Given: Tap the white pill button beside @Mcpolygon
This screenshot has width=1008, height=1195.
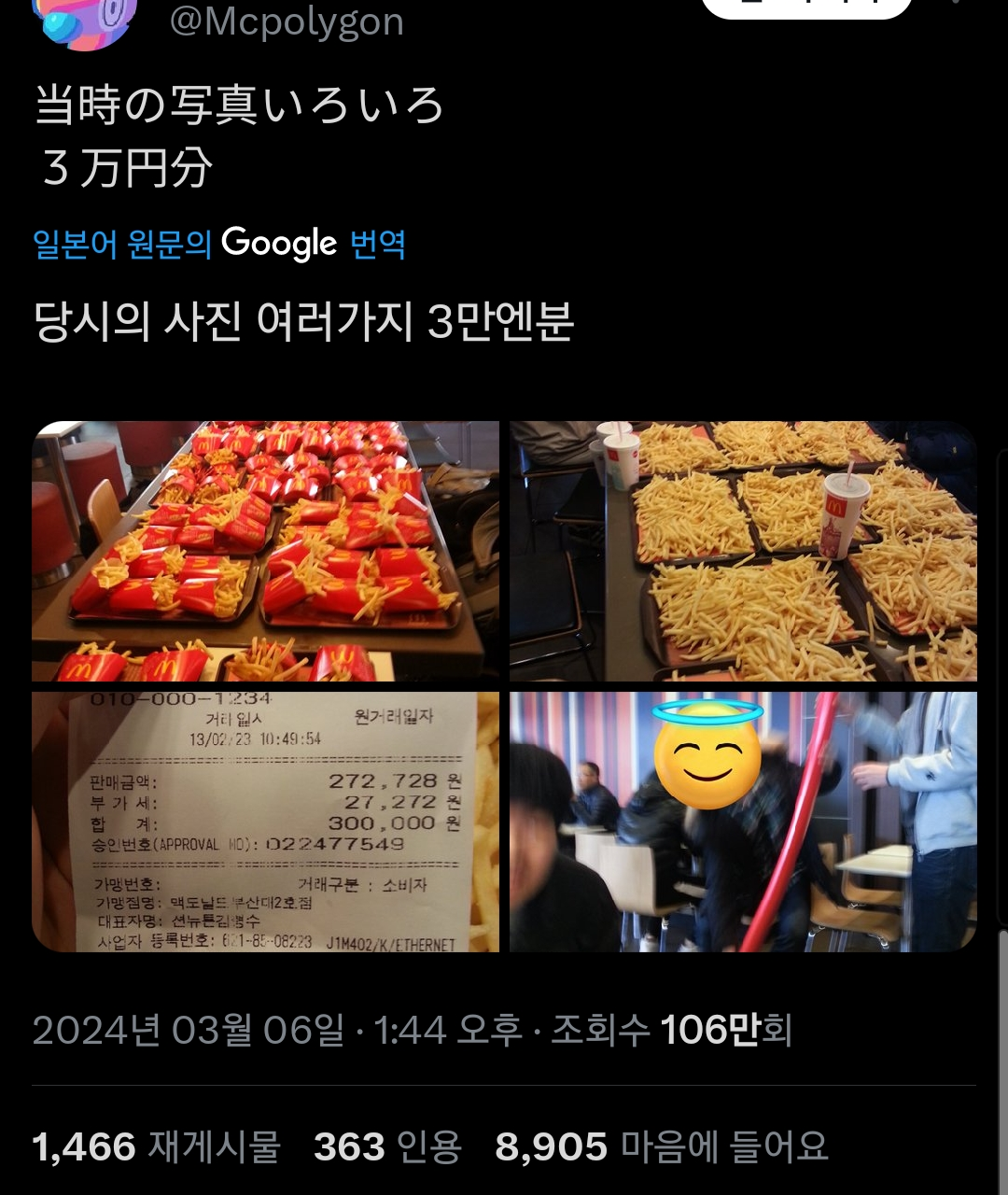Looking at the screenshot, I should click(806, 7).
